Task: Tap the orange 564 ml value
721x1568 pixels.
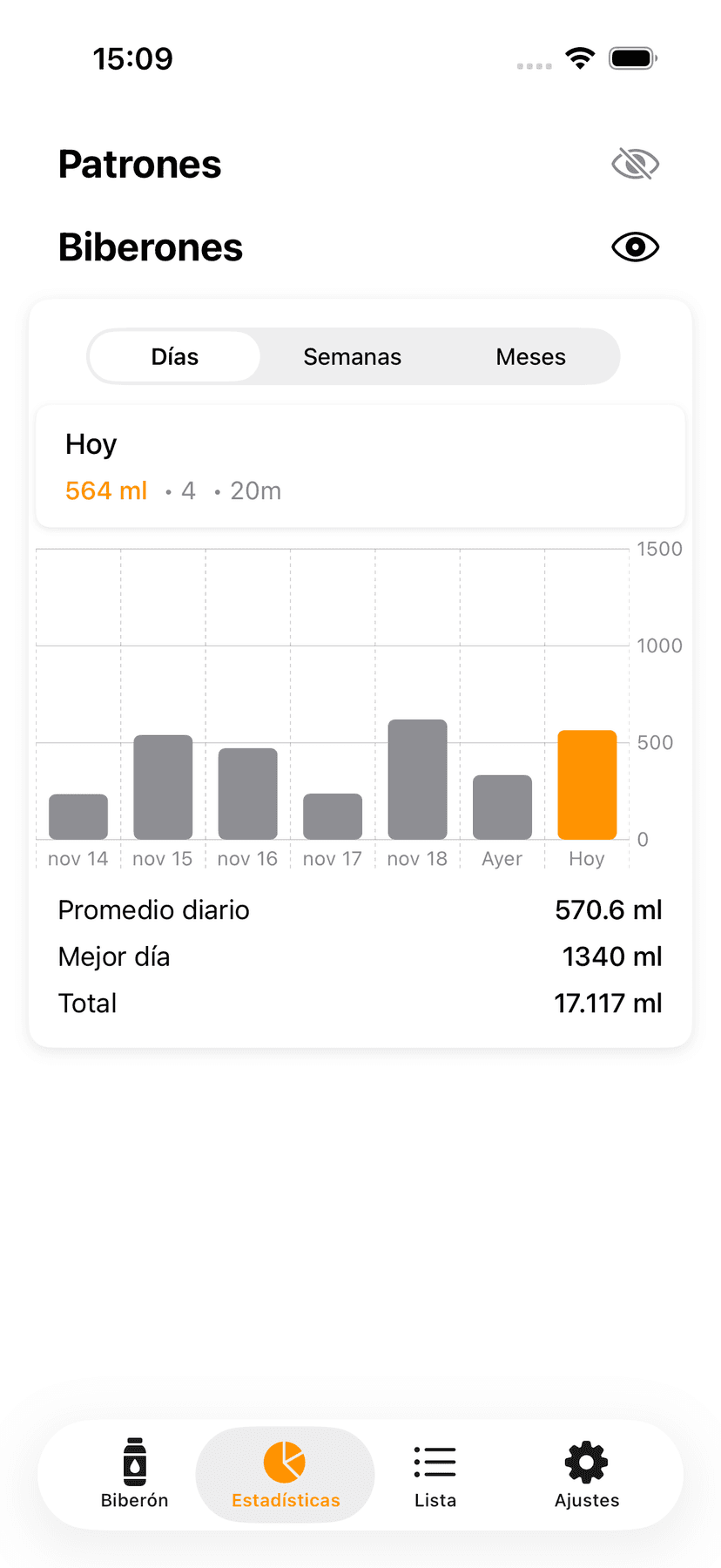Action: click(x=105, y=490)
